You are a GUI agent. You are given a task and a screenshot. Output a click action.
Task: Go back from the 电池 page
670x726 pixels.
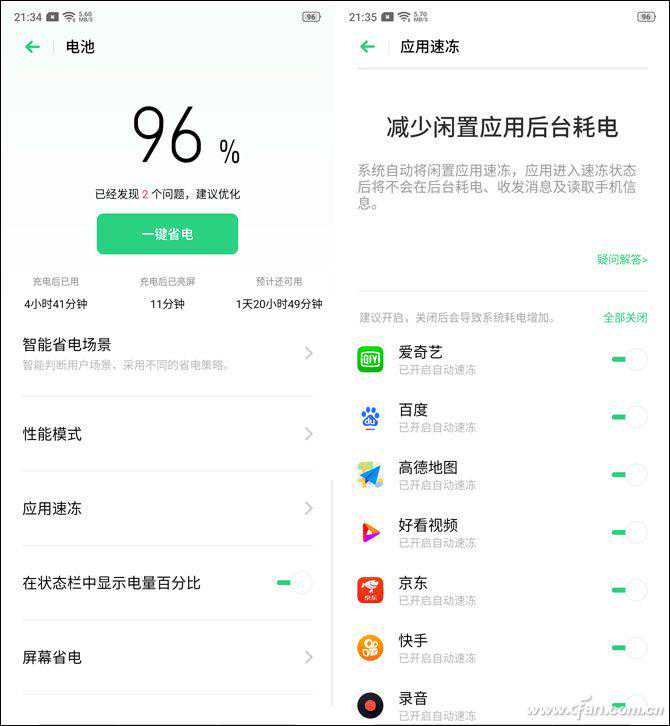(x=33, y=46)
